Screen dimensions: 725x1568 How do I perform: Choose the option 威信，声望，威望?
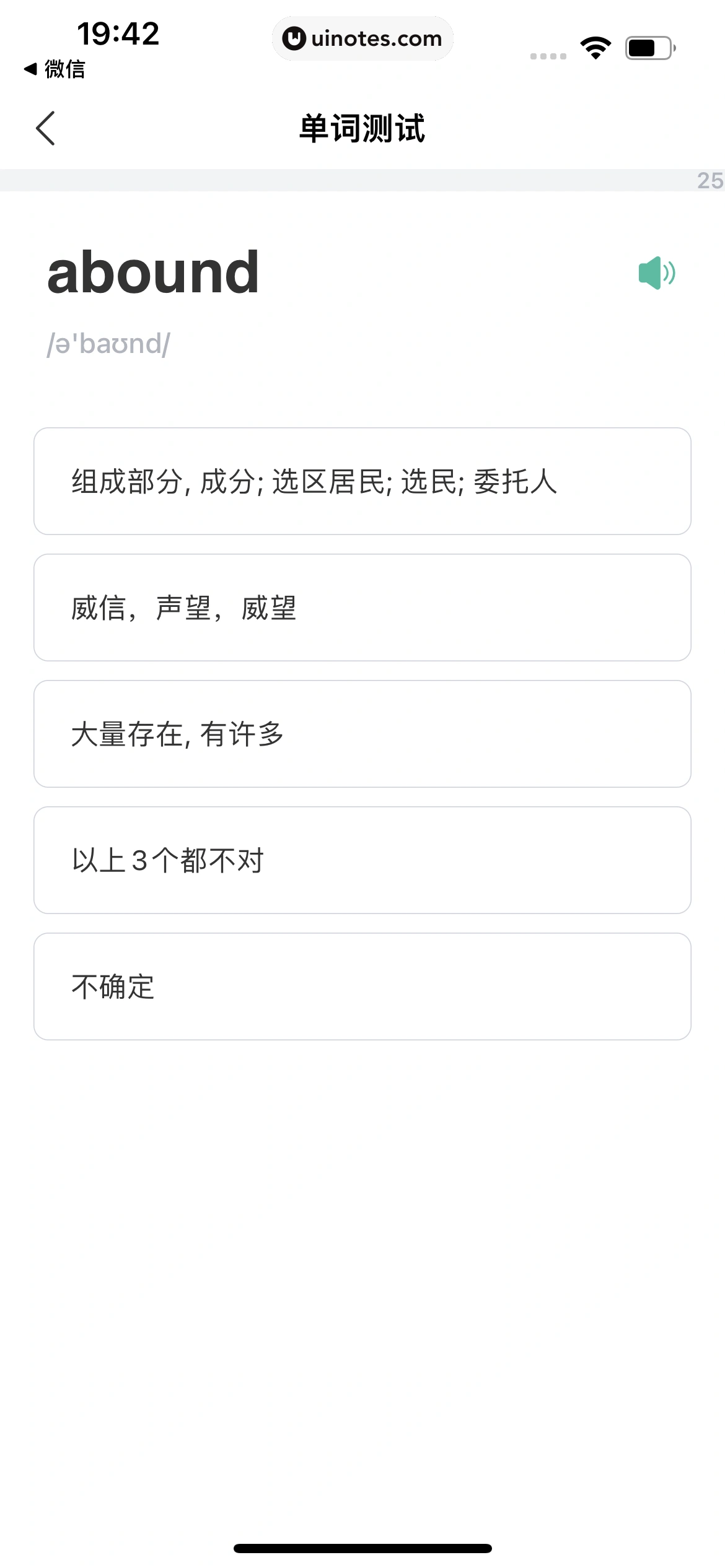362,608
